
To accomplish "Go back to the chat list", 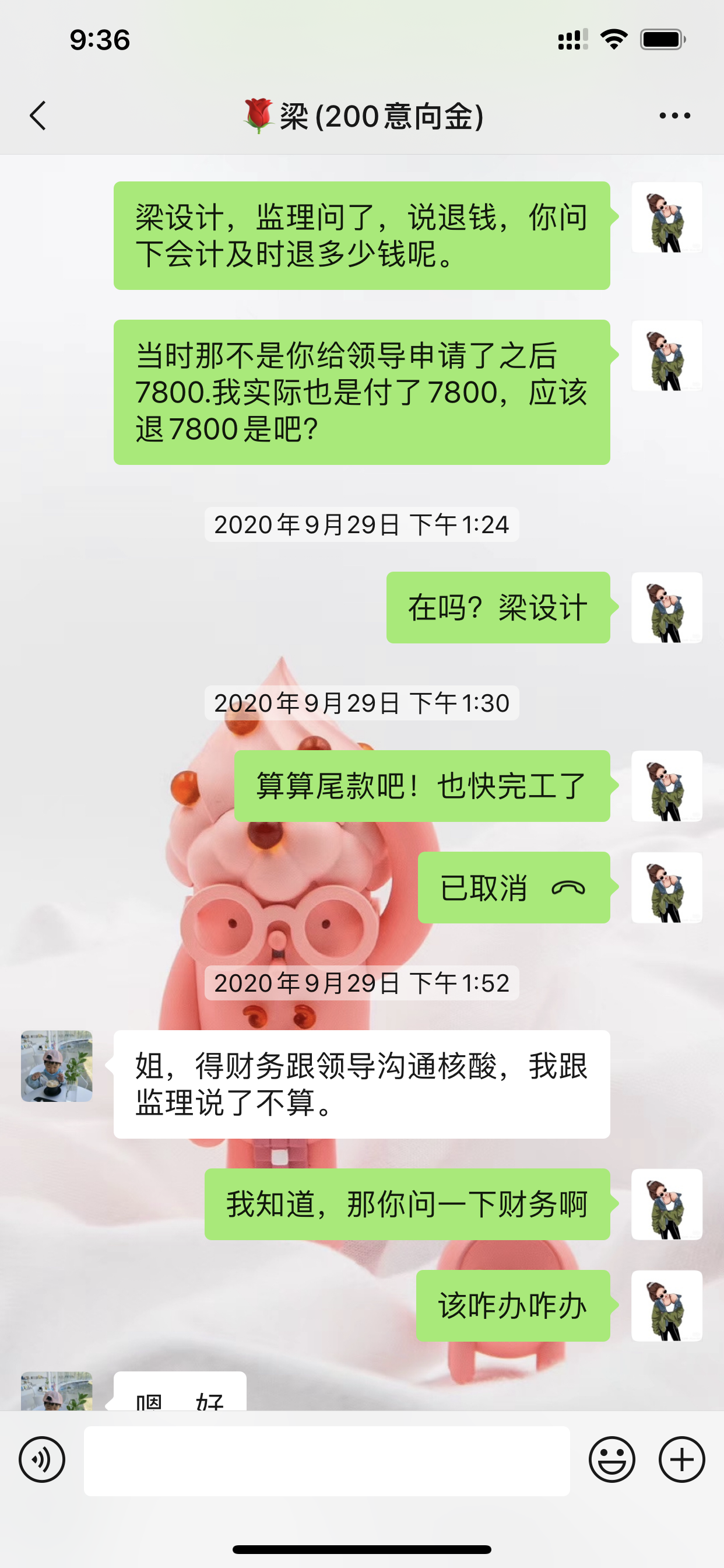I will point(38,116).
